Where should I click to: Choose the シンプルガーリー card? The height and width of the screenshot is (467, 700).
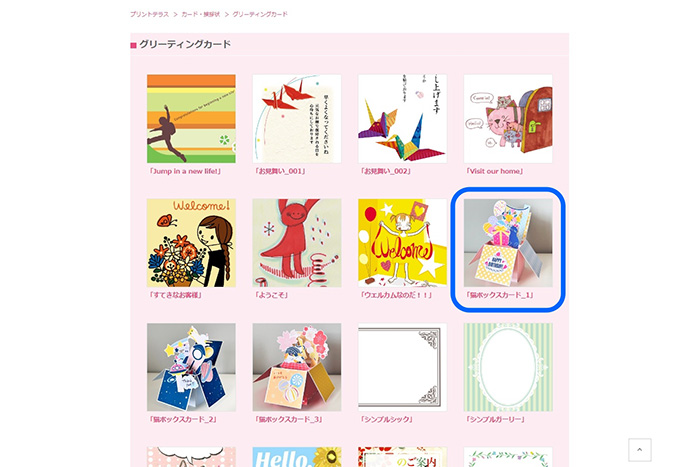click(508, 367)
